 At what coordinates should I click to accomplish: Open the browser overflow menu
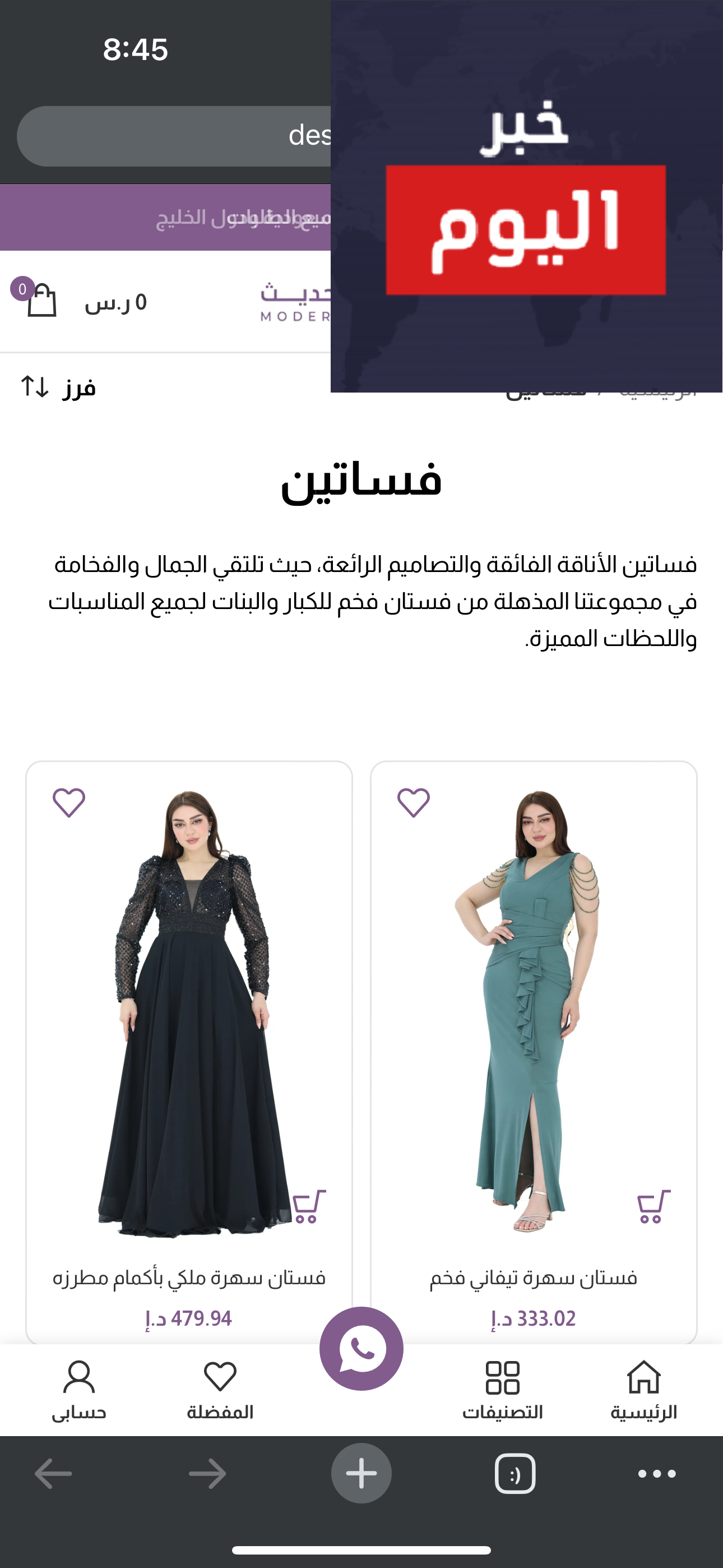657,1474
